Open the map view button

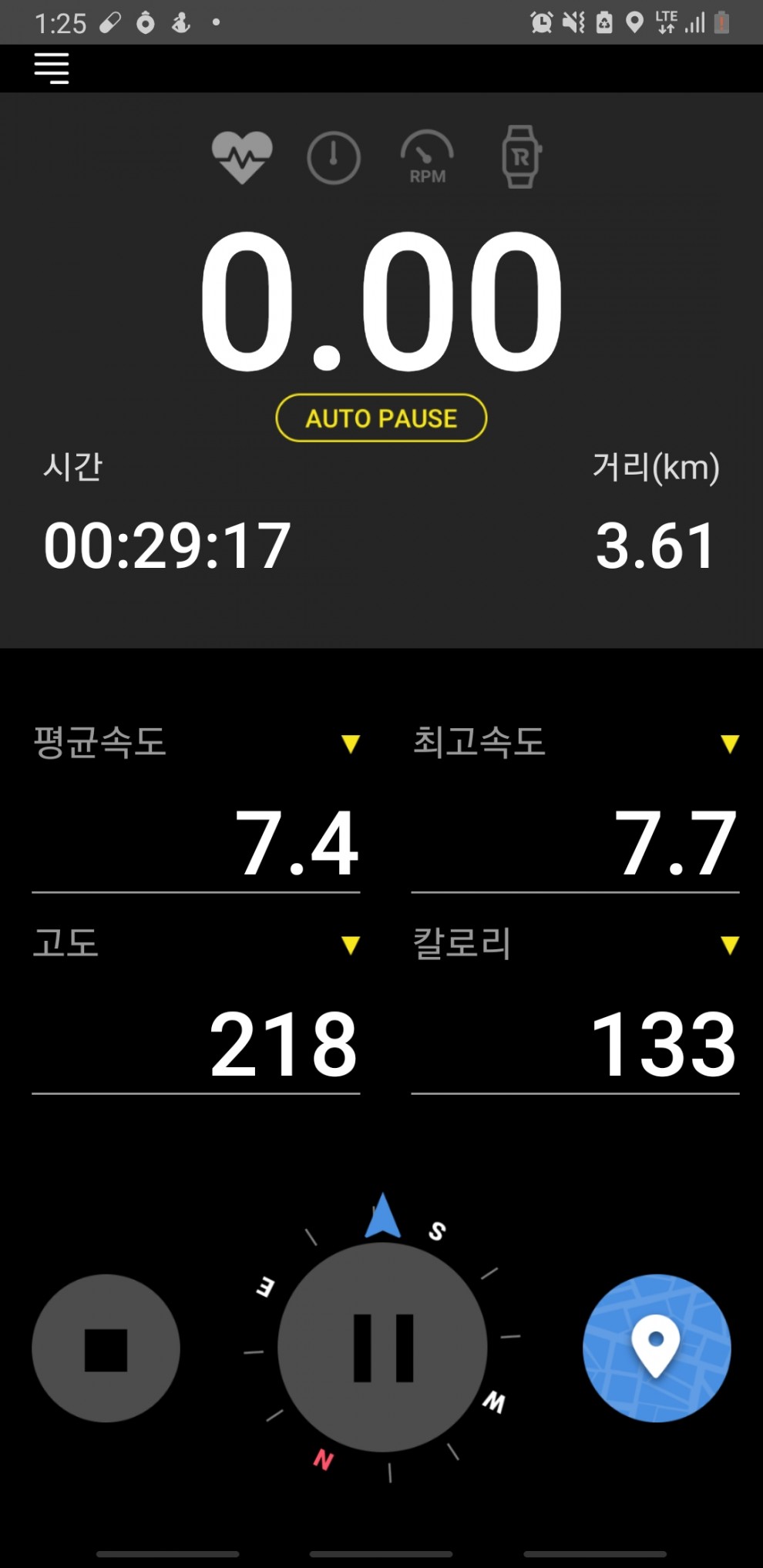point(657,1348)
